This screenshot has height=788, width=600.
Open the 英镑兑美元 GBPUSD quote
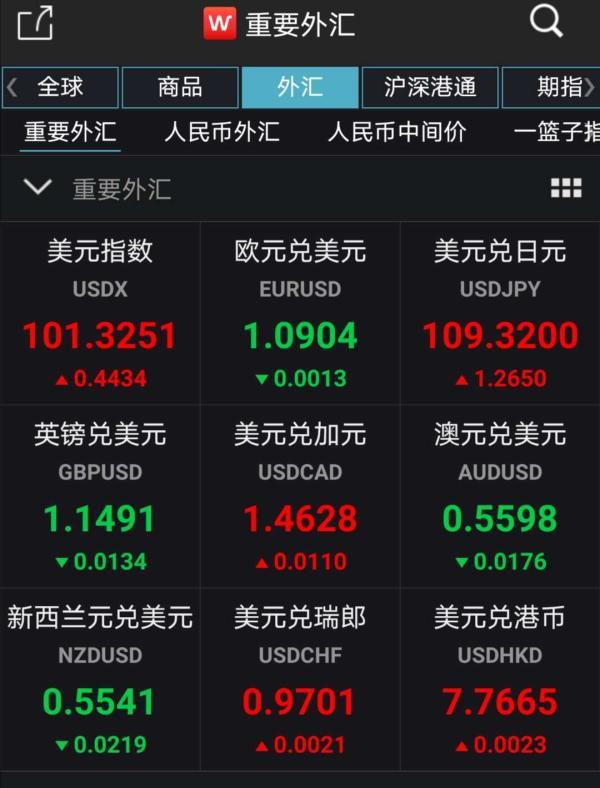click(x=100, y=495)
